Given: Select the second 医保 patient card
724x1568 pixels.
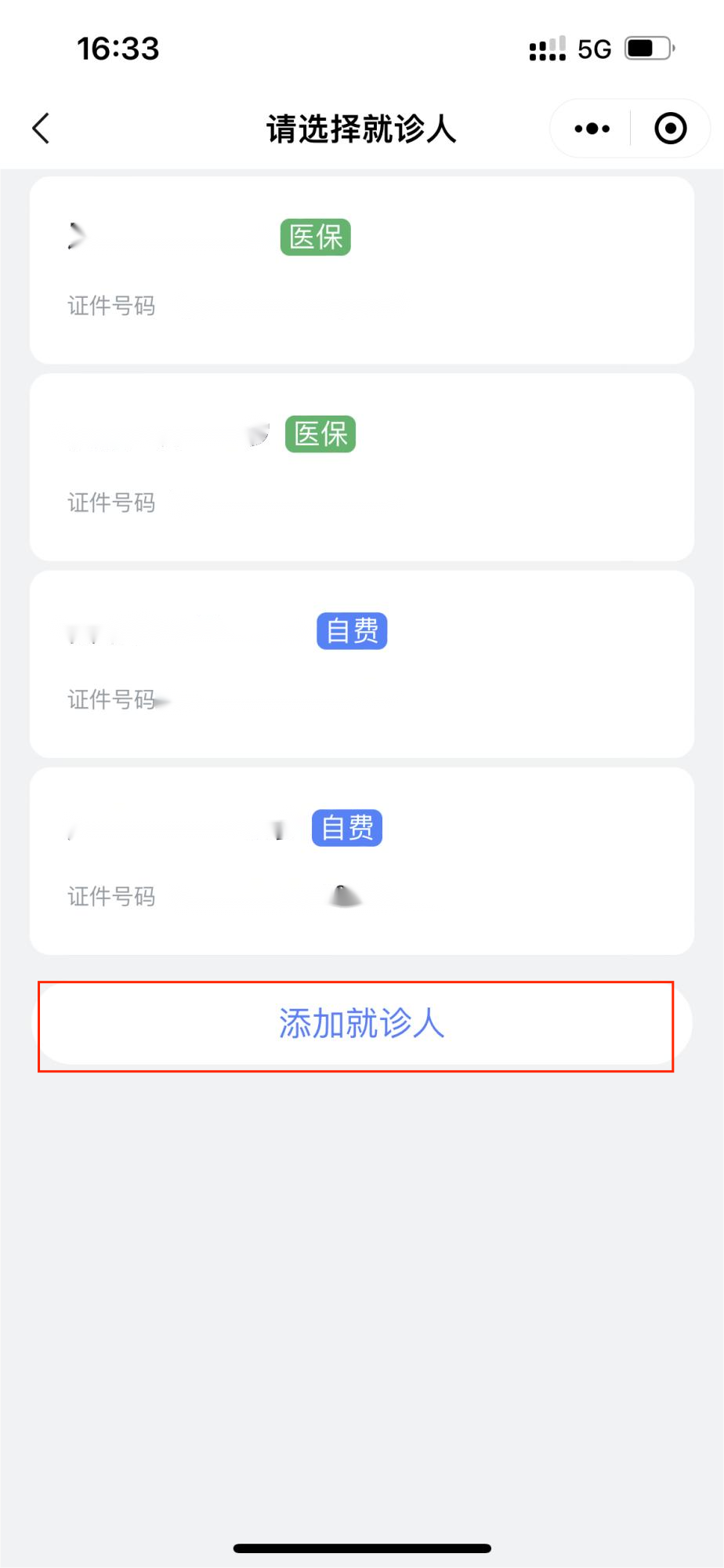Looking at the screenshot, I should point(361,467).
